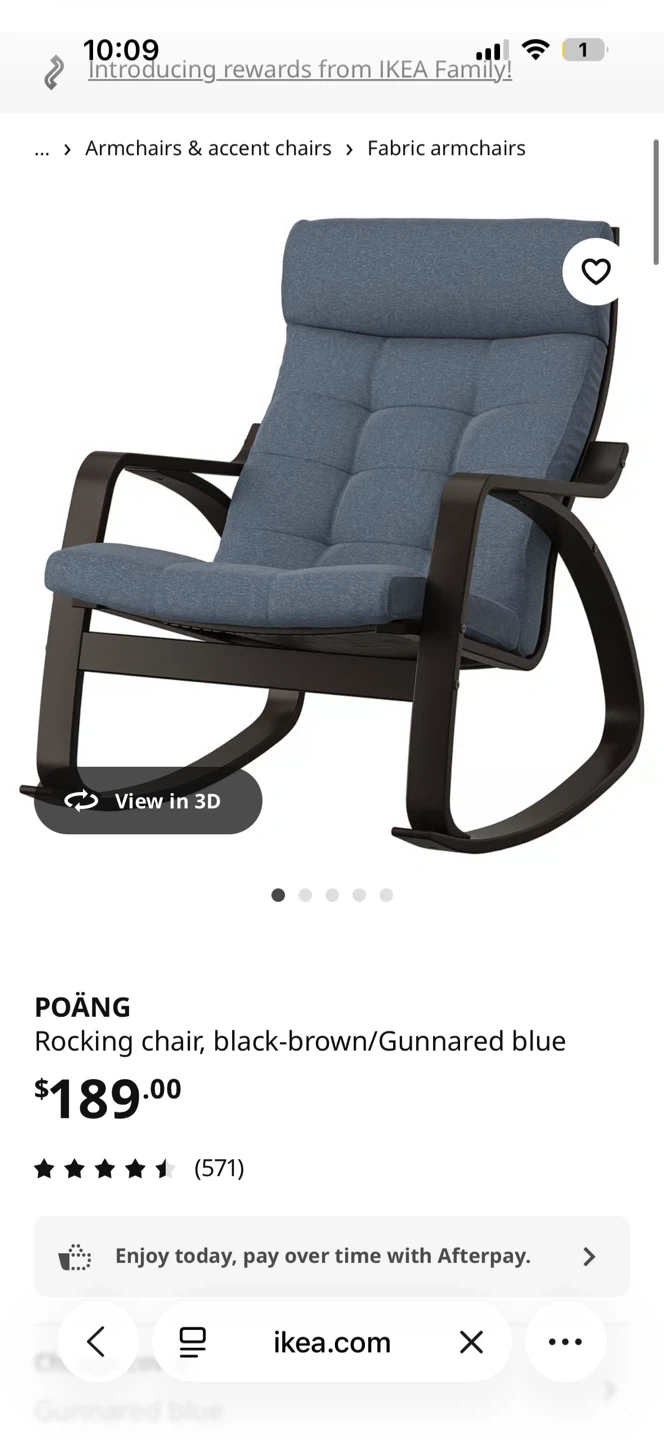Stop loading the page
The image size is (664, 1440).
coord(471,1342)
